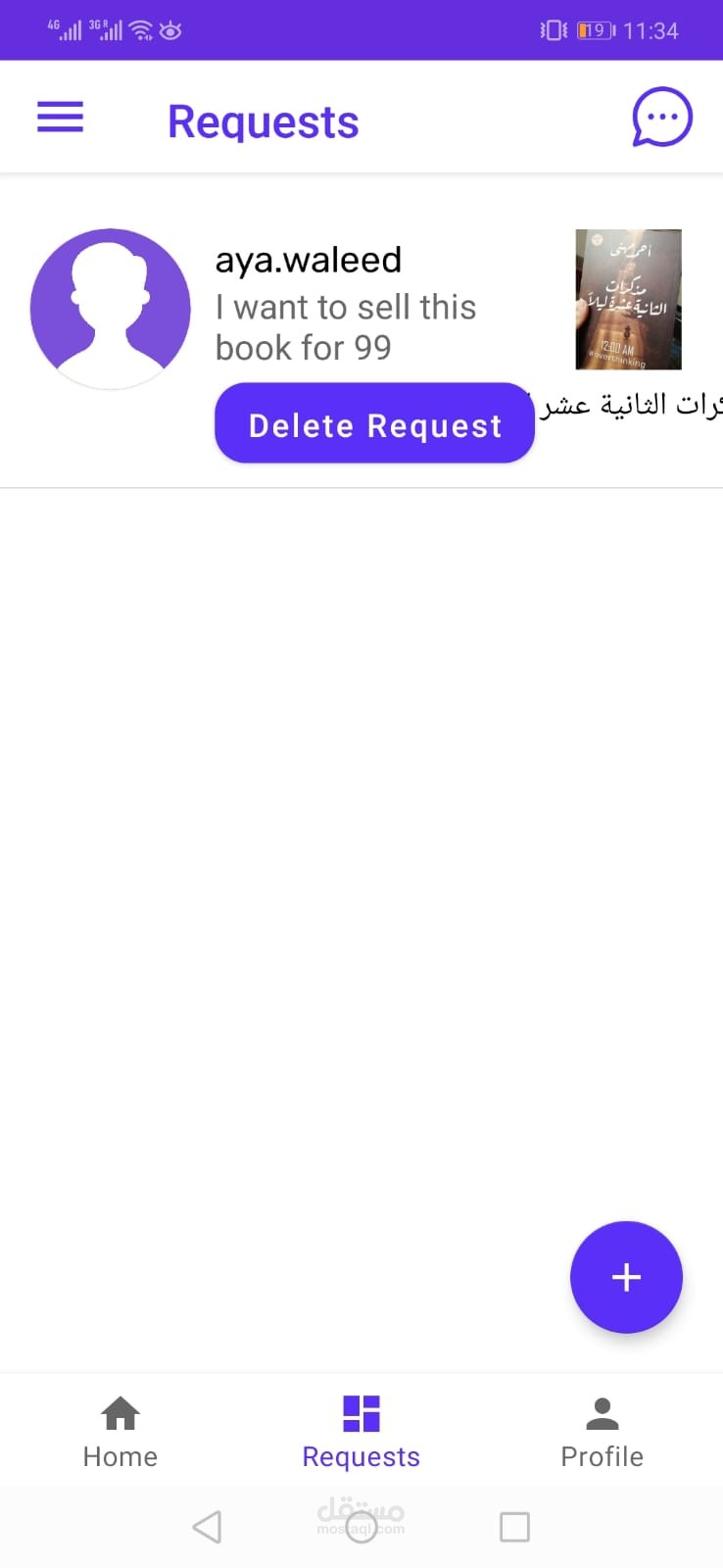723x1568 pixels.
Task: Open the chat messages icon
Action: (x=662, y=118)
